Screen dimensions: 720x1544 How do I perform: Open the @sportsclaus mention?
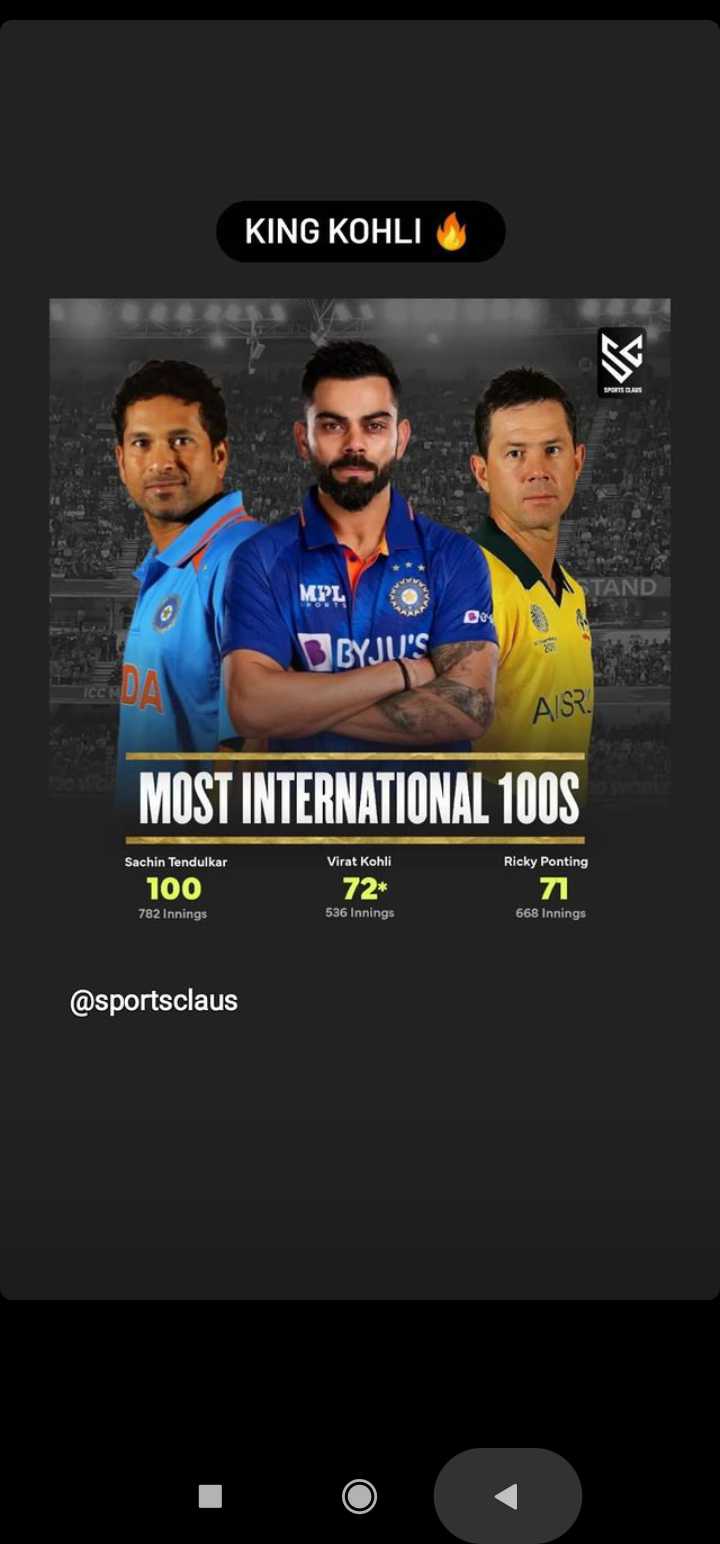click(154, 1000)
